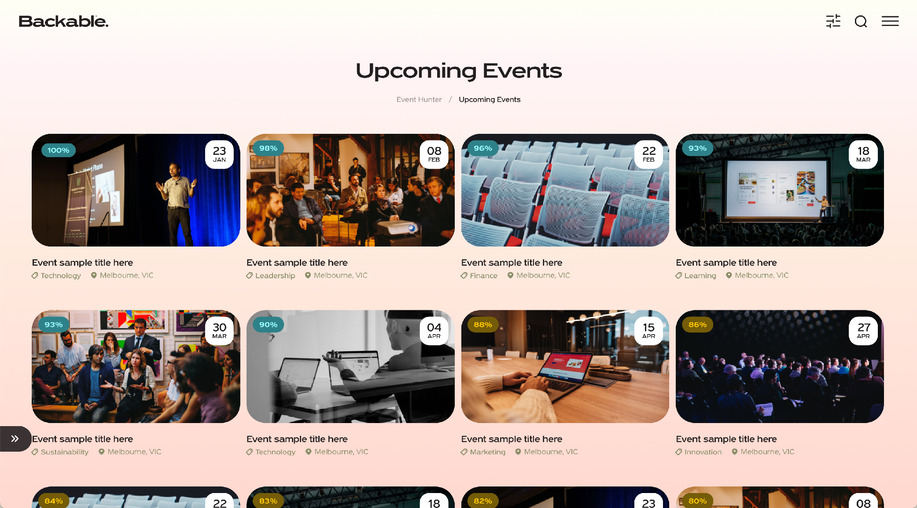Open the 22 Feb Finance event

pyautogui.click(x=565, y=190)
